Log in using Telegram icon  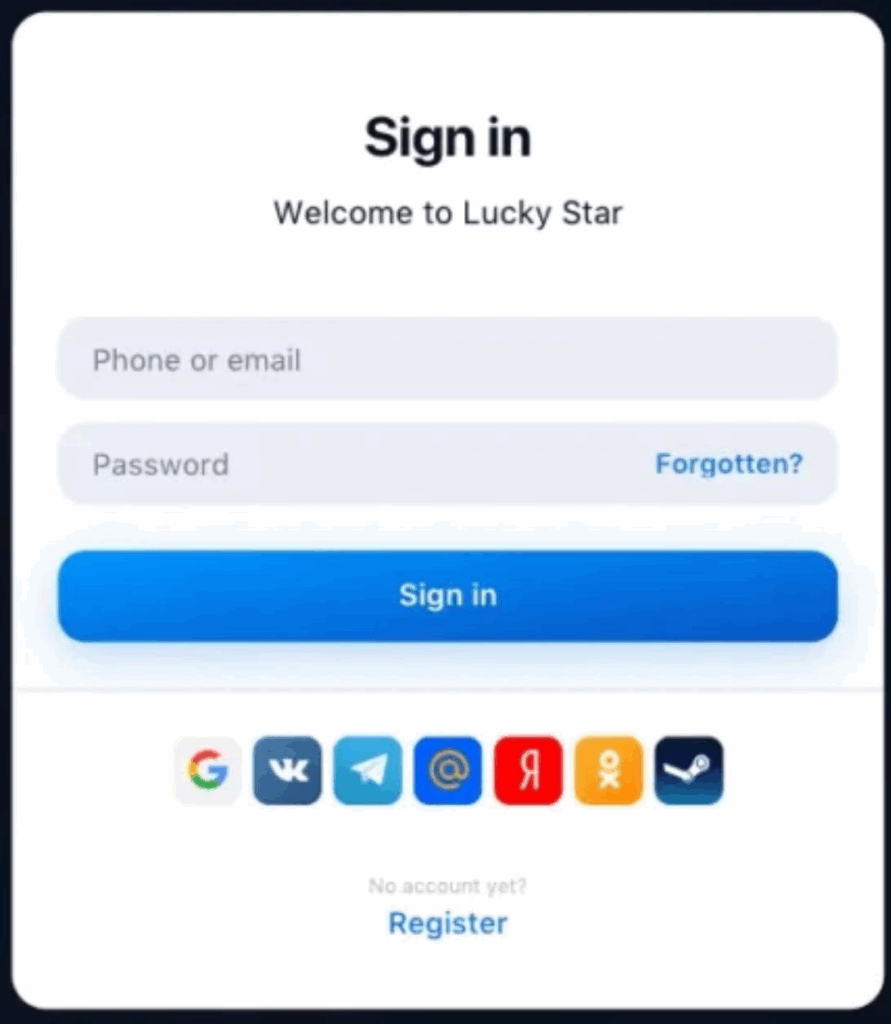pos(368,770)
